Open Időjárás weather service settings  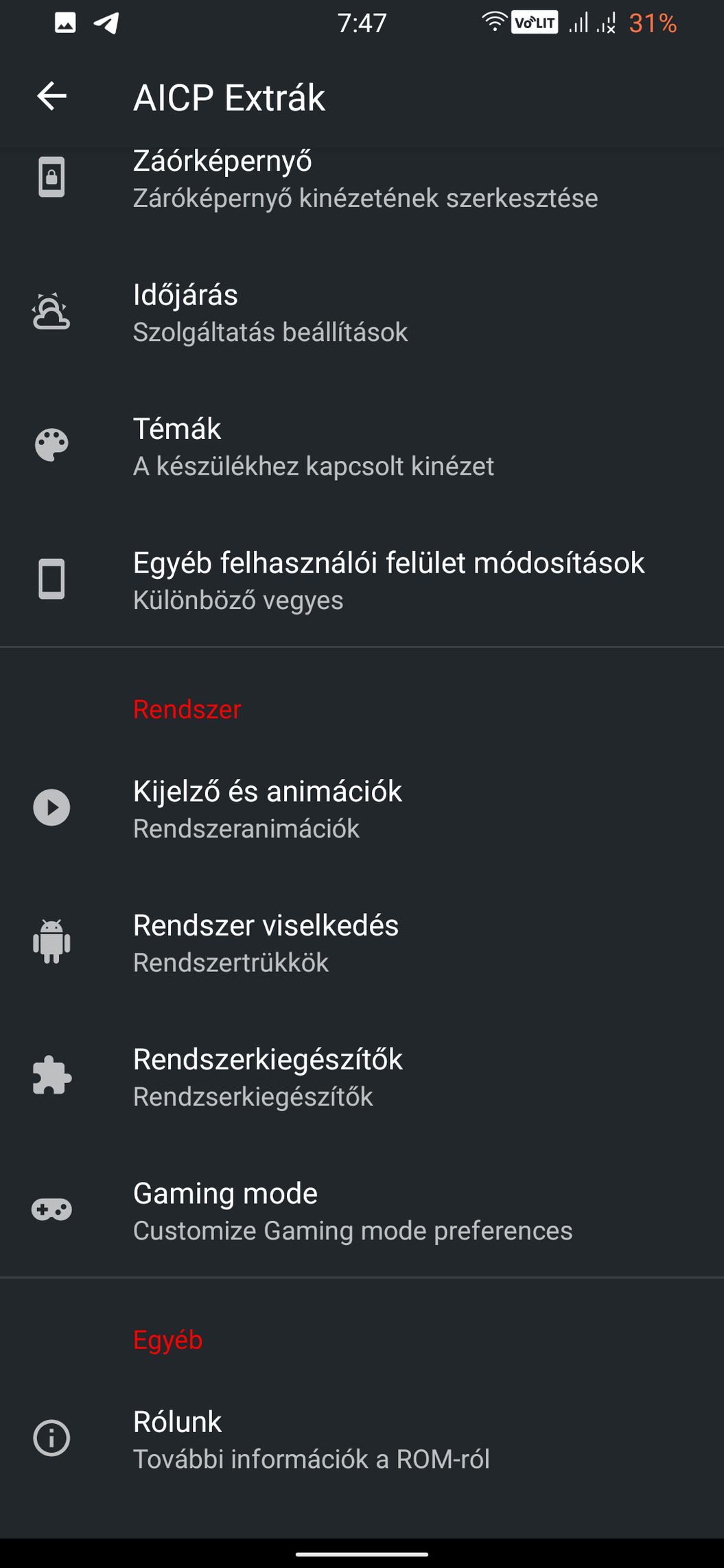[362, 313]
